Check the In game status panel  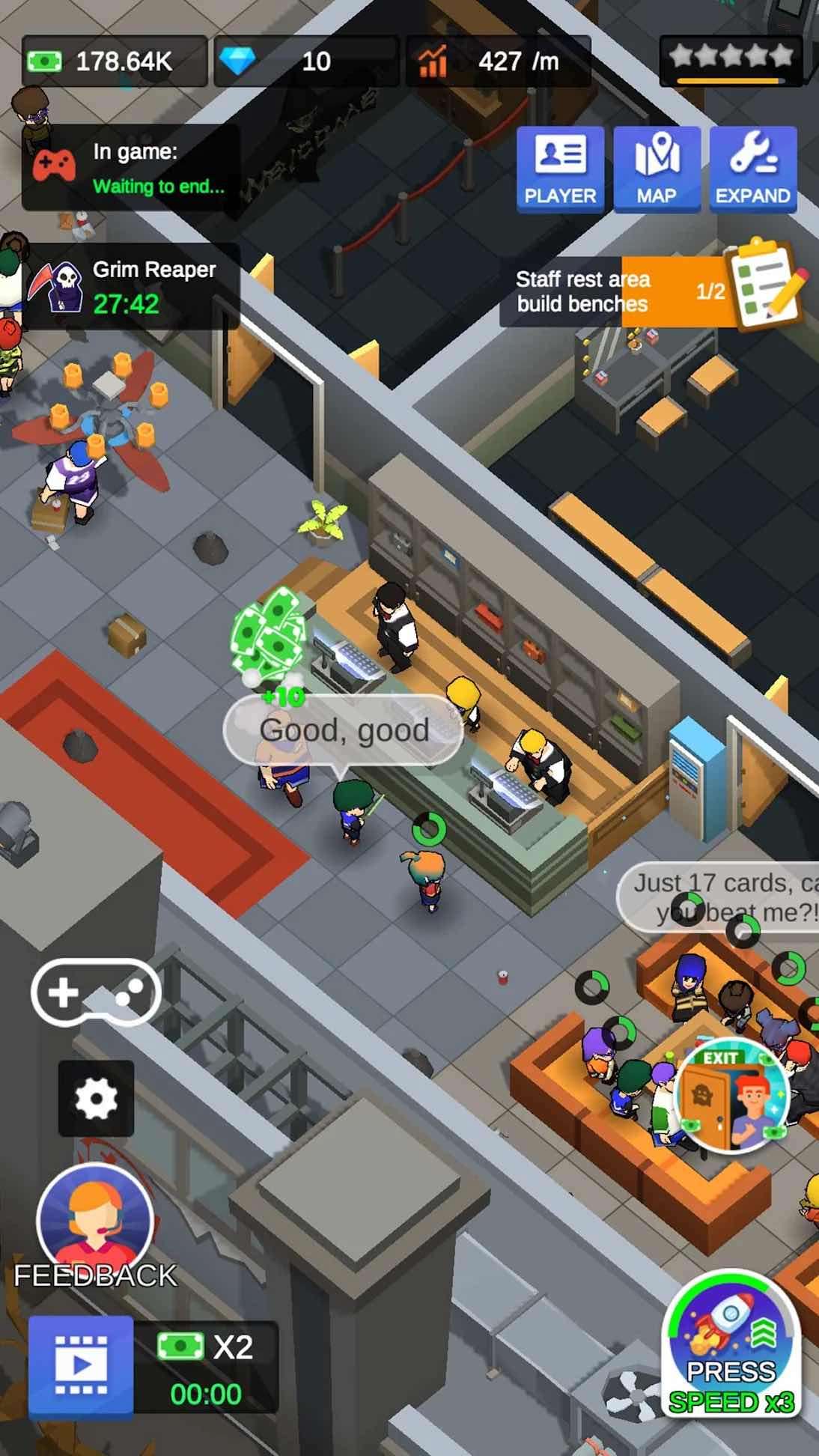click(x=130, y=168)
